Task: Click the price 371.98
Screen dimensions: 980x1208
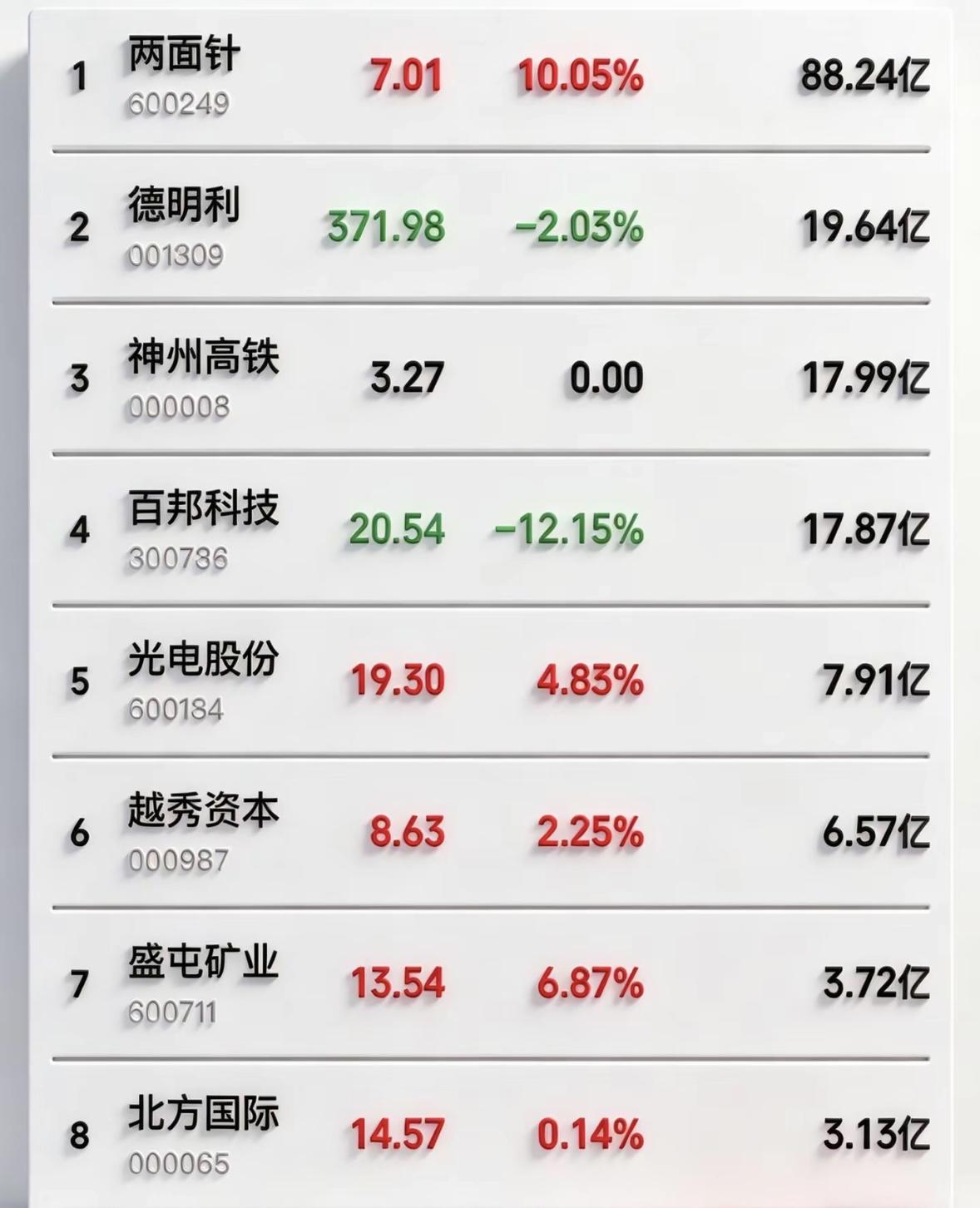Action: (x=389, y=225)
